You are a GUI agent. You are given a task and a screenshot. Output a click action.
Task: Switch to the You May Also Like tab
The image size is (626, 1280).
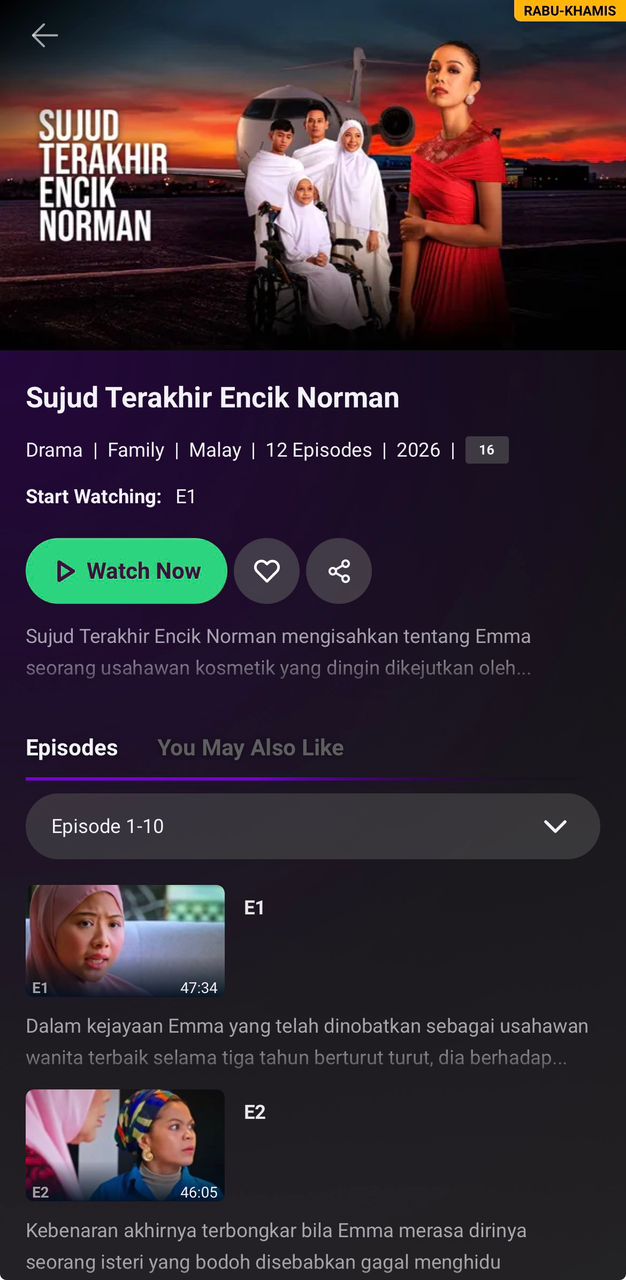(x=250, y=748)
